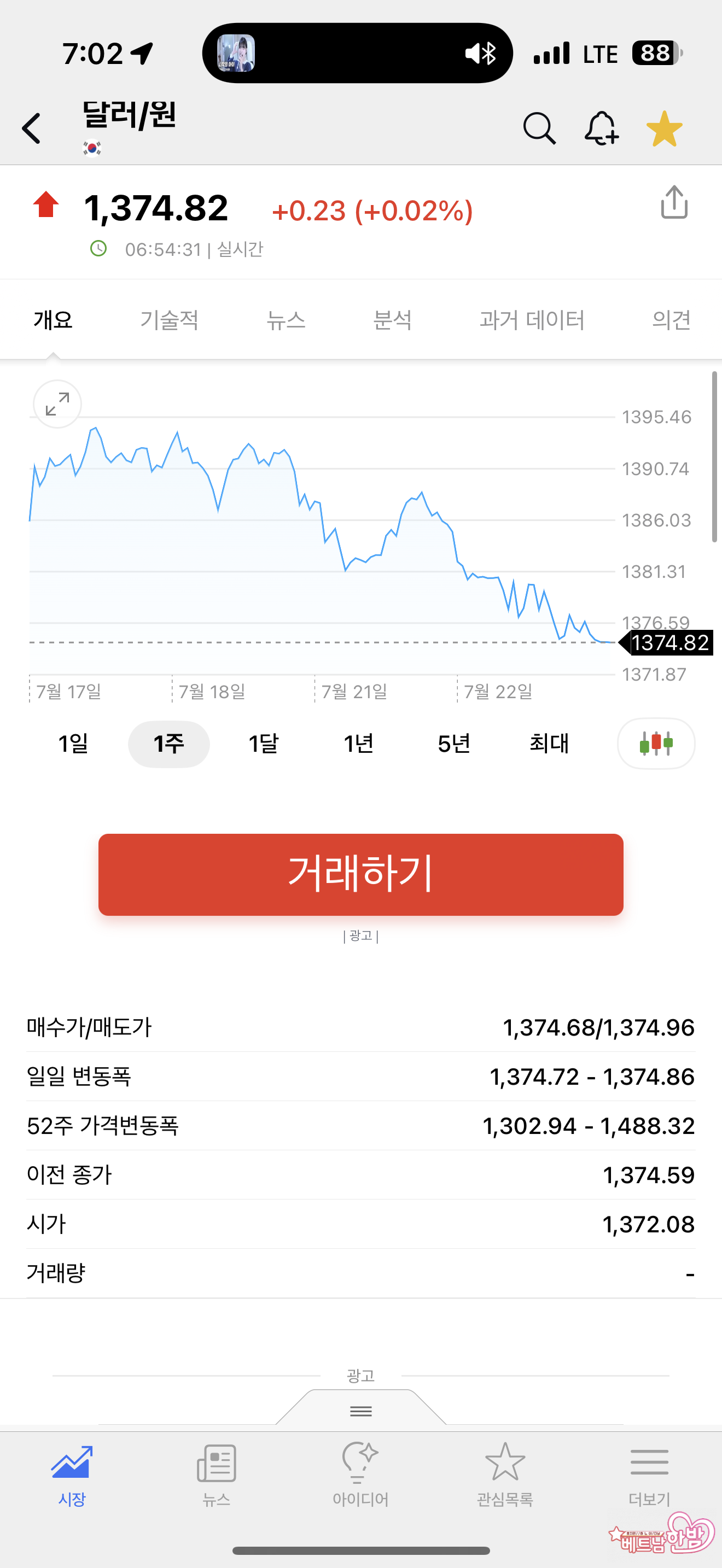Go back from the 달러/원 page
This screenshot has width=722, height=1568.
click(32, 128)
